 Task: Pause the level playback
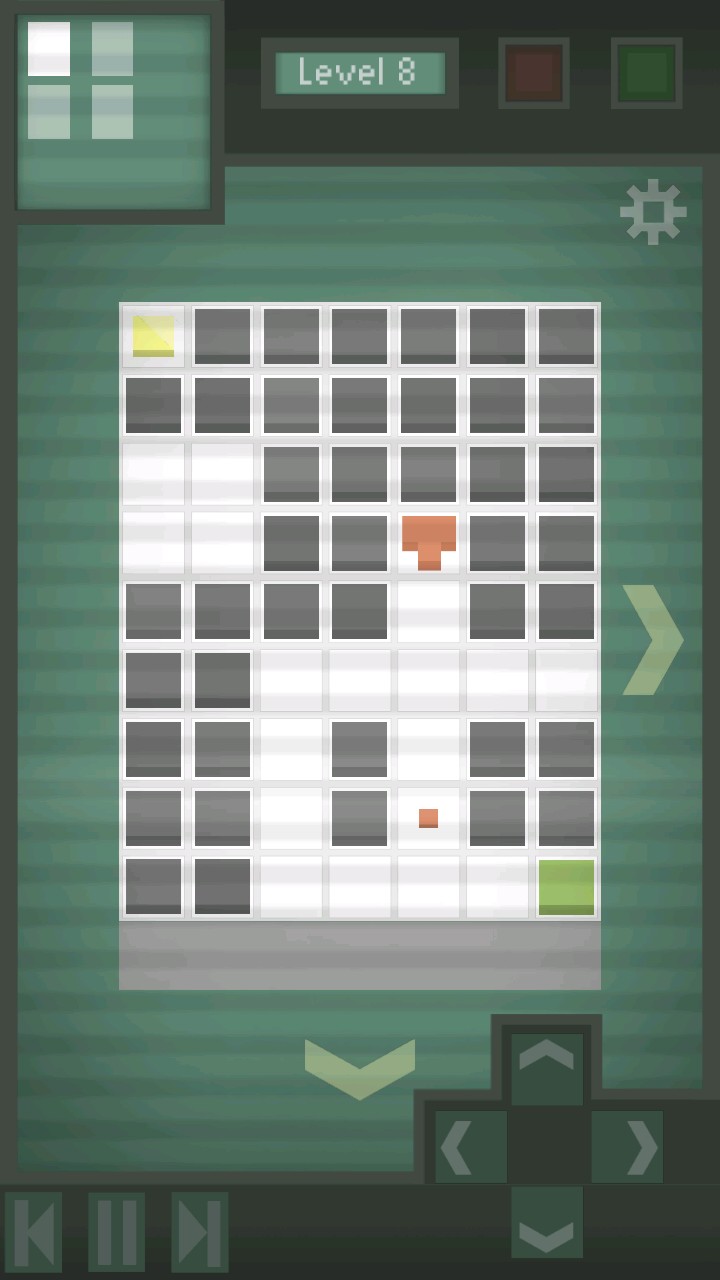click(116, 1232)
